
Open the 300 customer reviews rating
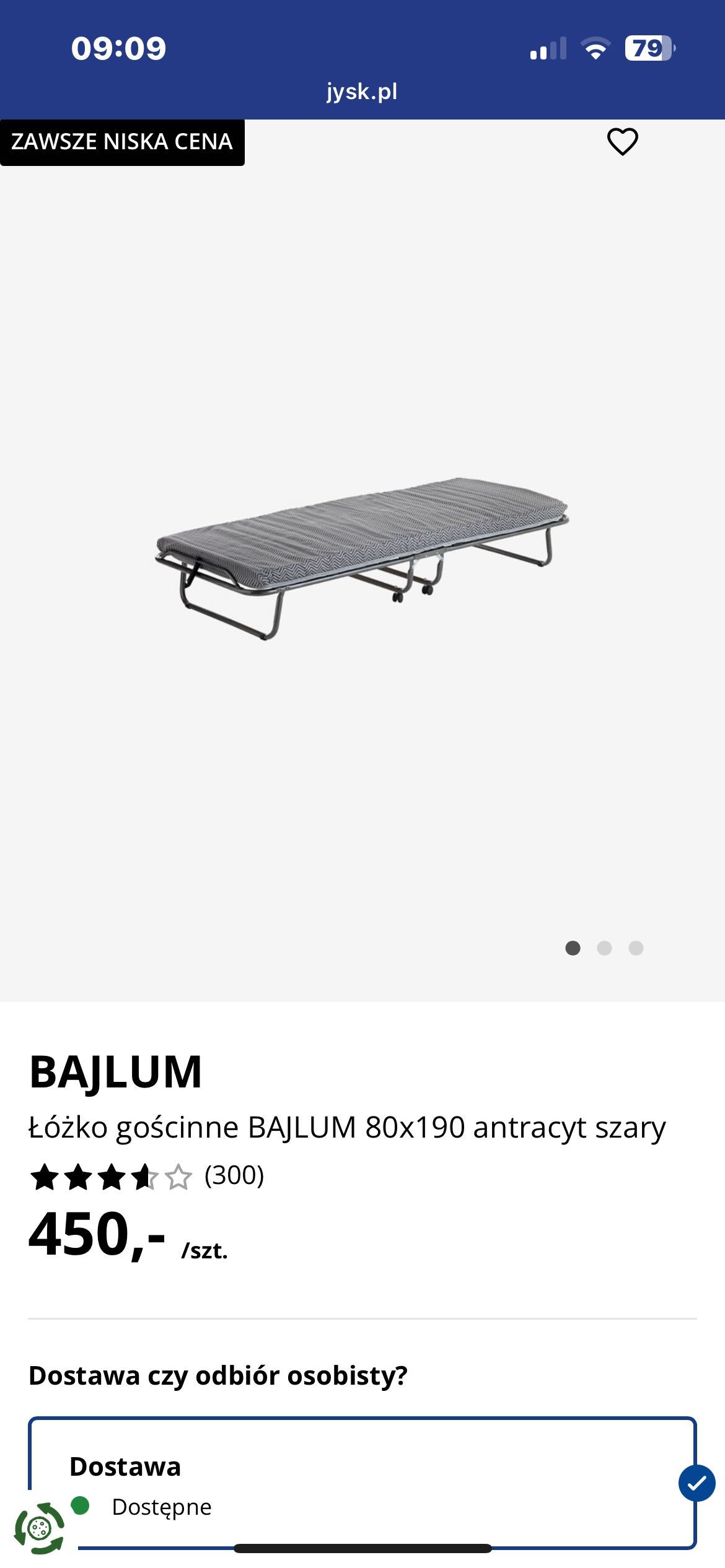(147, 1176)
